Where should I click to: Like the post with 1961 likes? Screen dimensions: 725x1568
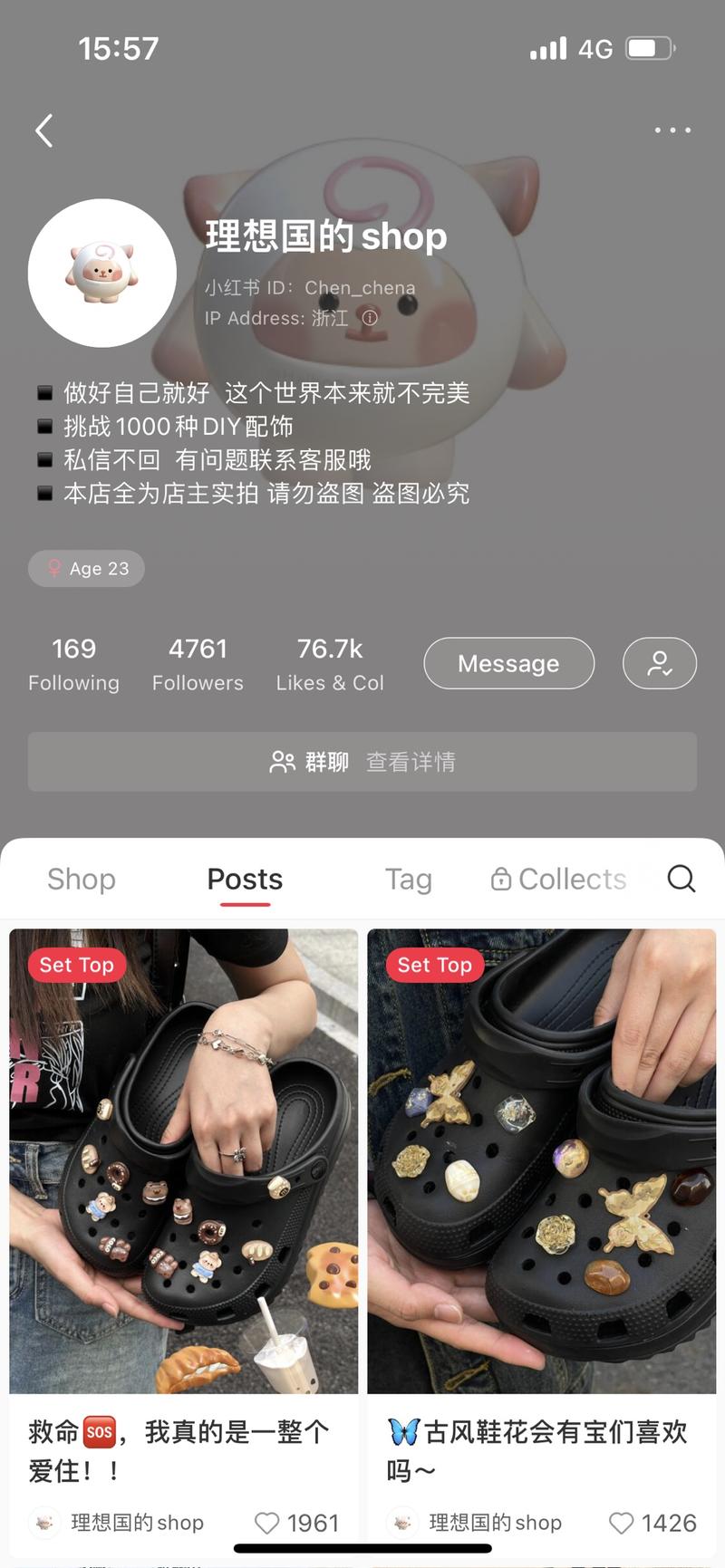coord(267,1523)
